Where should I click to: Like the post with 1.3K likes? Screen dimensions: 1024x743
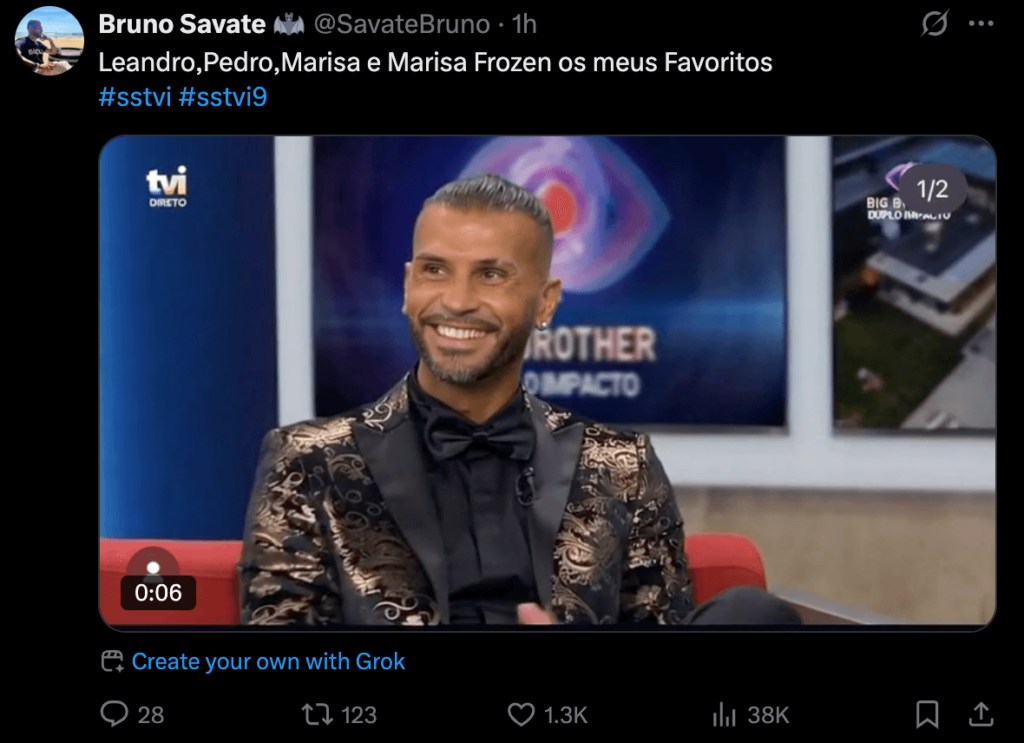point(522,714)
